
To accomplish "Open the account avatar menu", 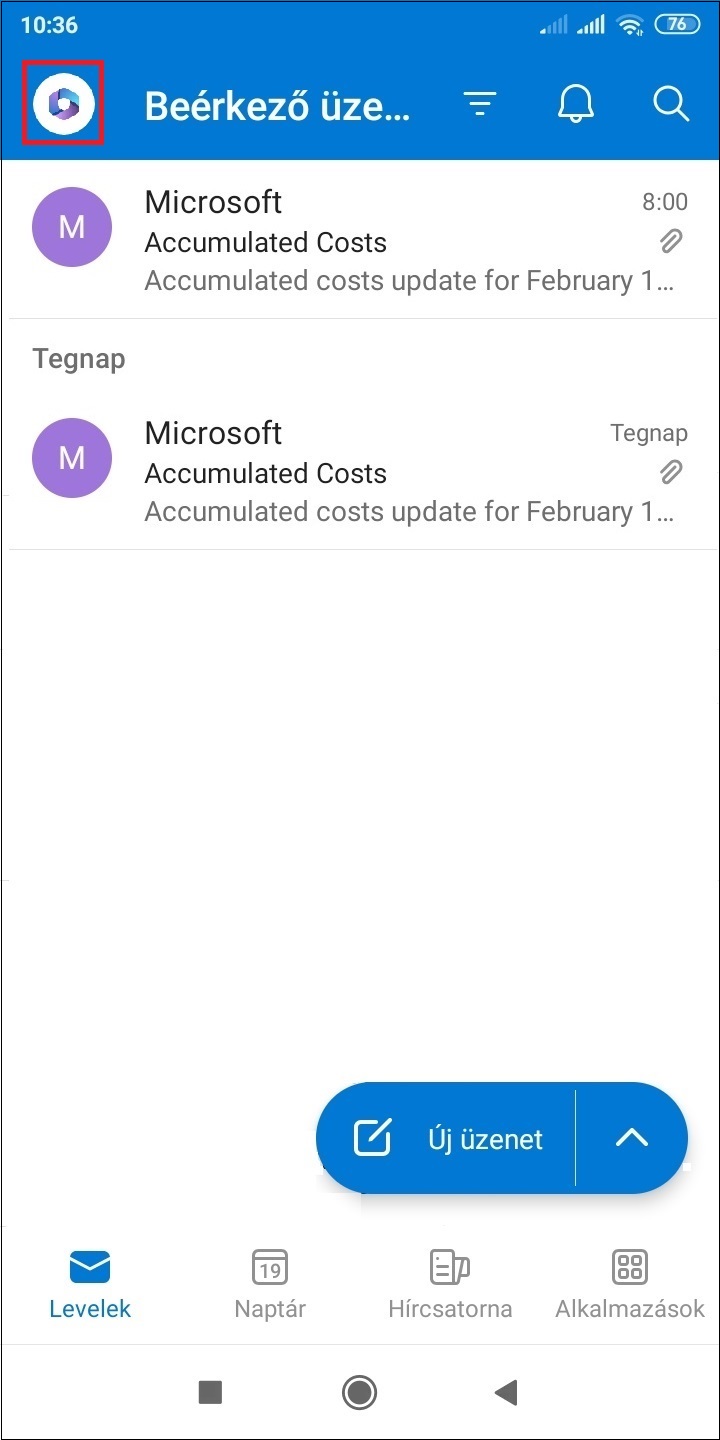I will (64, 103).
